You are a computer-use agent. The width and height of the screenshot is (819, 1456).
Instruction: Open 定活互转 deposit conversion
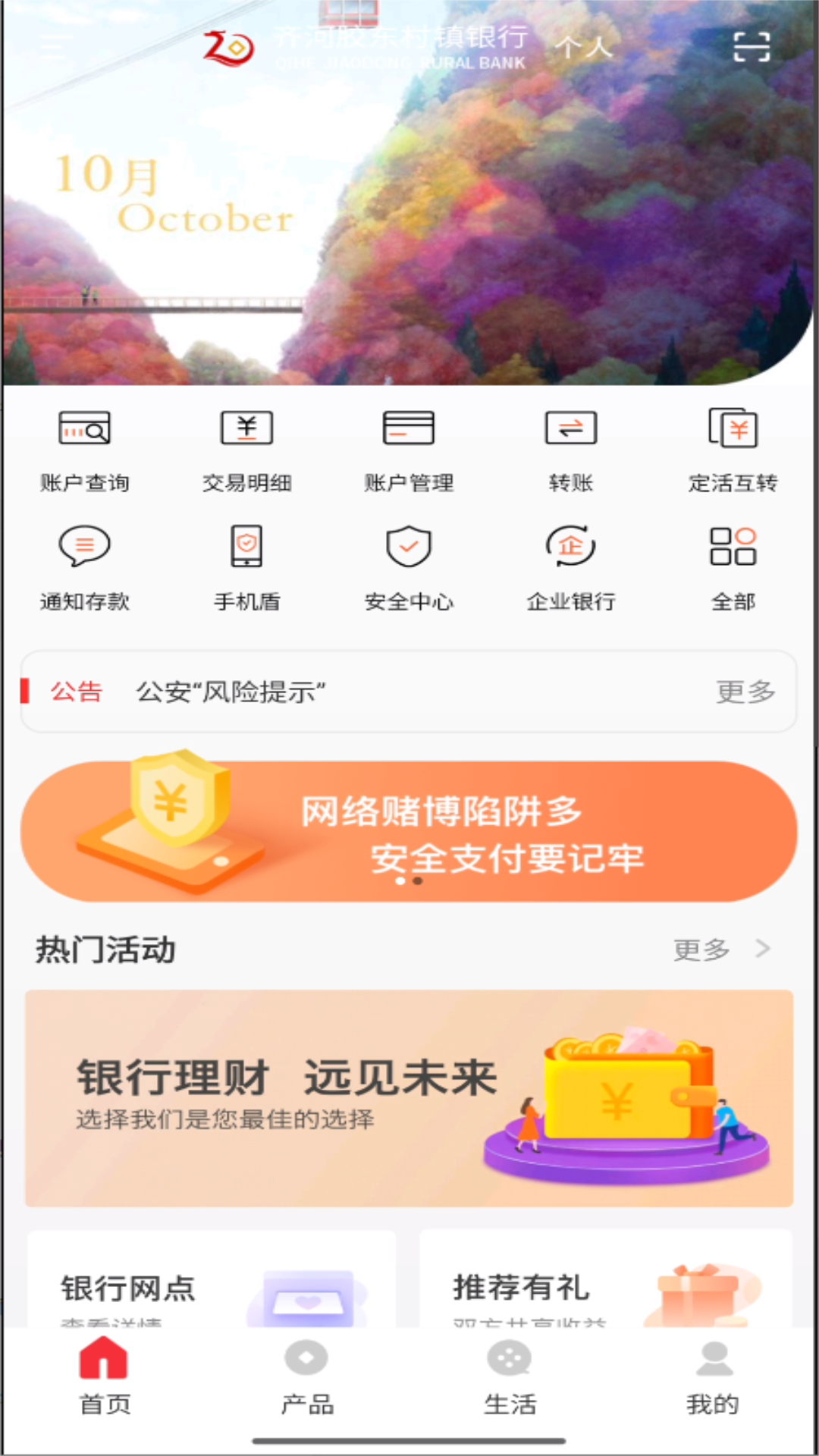pyautogui.click(x=733, y=449)
